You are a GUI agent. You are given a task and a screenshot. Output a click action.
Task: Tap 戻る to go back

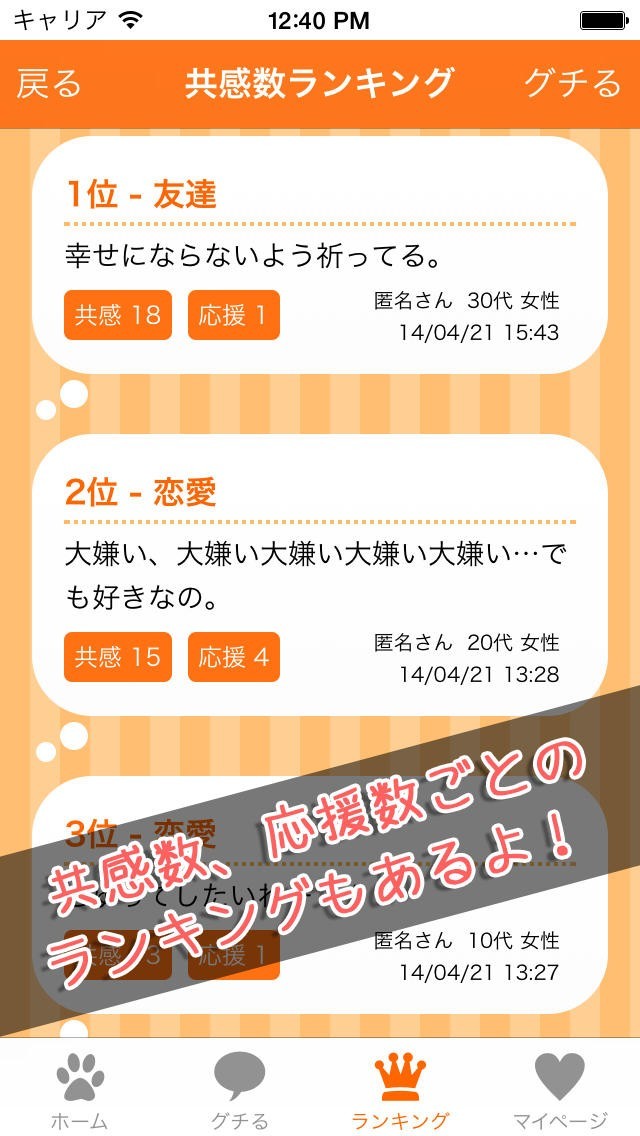pyautogui.click(x=49, y=83)
